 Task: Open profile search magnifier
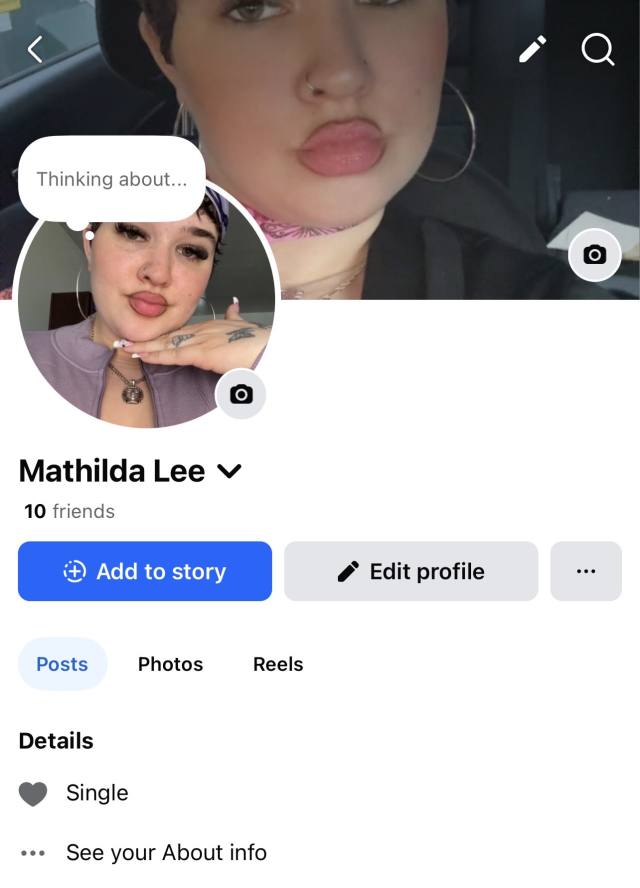597,49
